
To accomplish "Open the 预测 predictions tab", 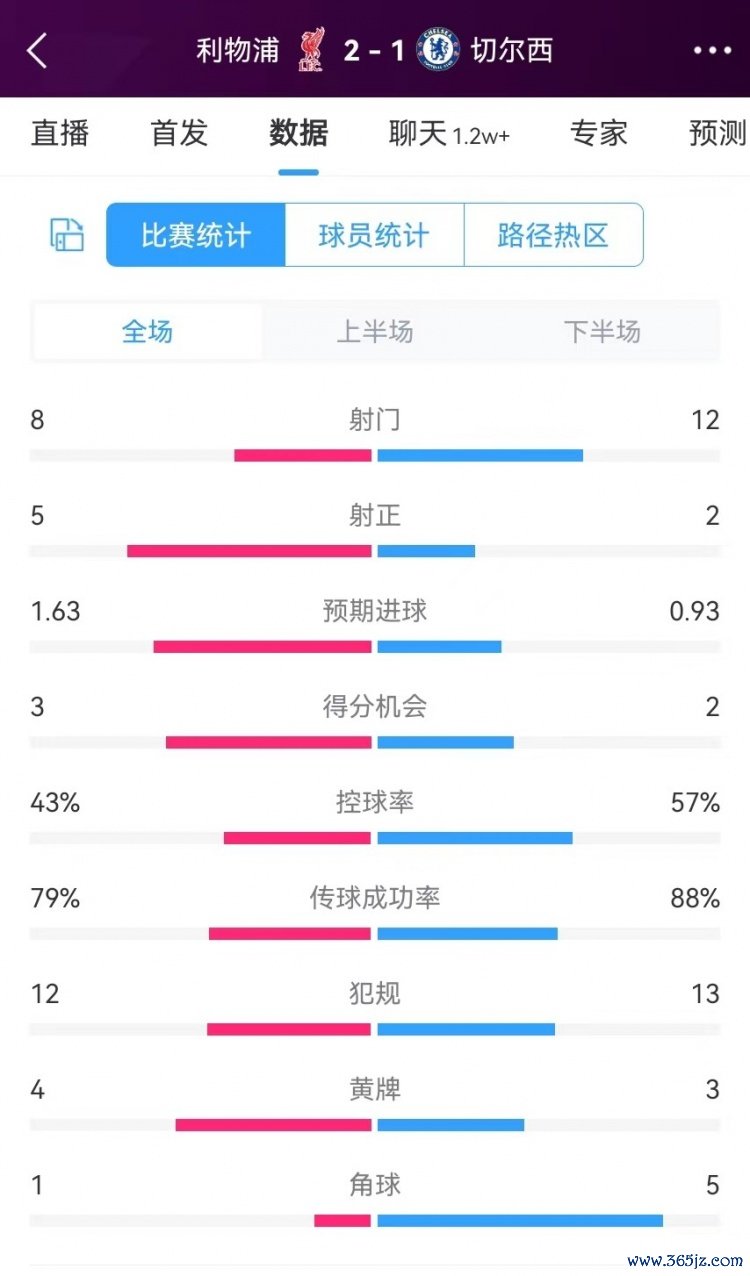I will click(x=718, y=133).
